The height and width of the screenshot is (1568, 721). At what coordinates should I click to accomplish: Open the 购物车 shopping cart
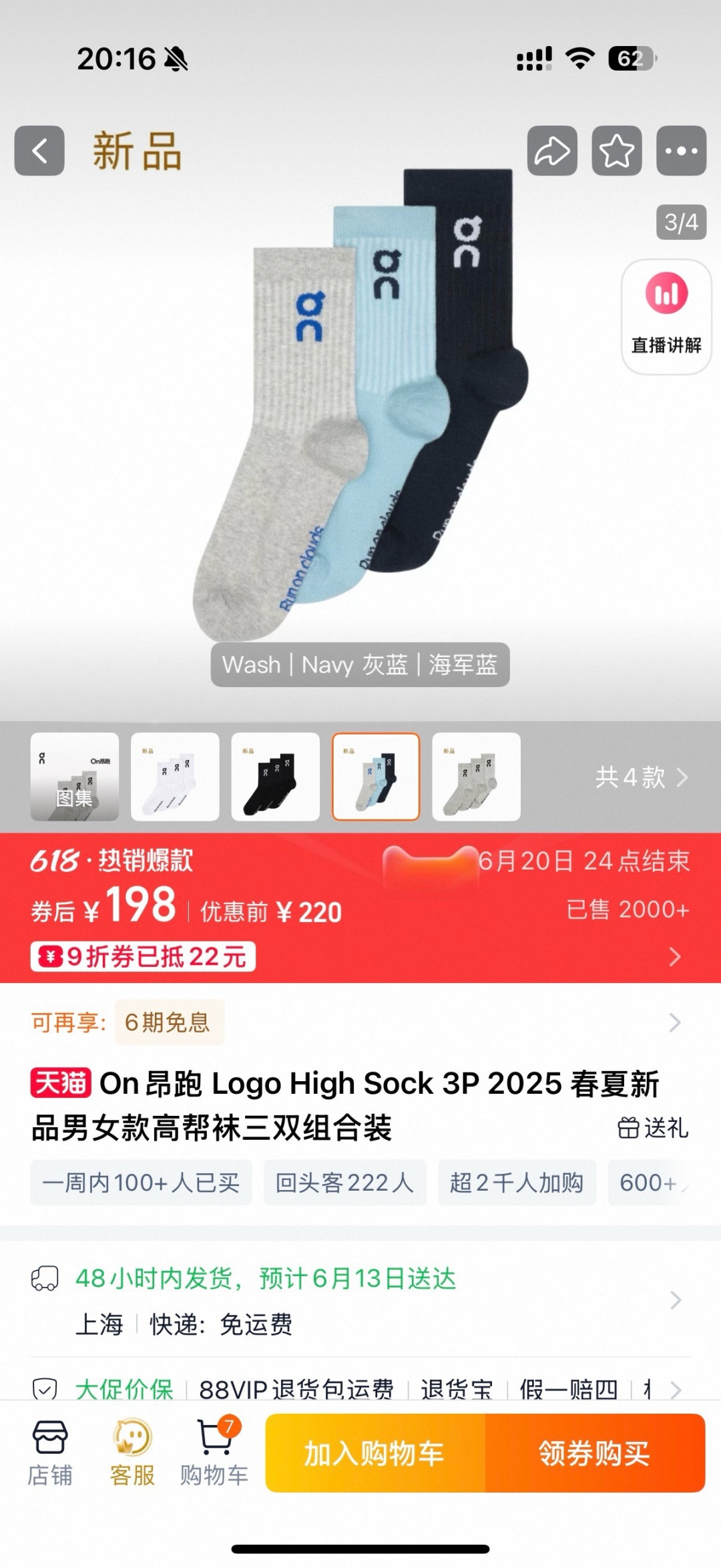click(214, 1453)
